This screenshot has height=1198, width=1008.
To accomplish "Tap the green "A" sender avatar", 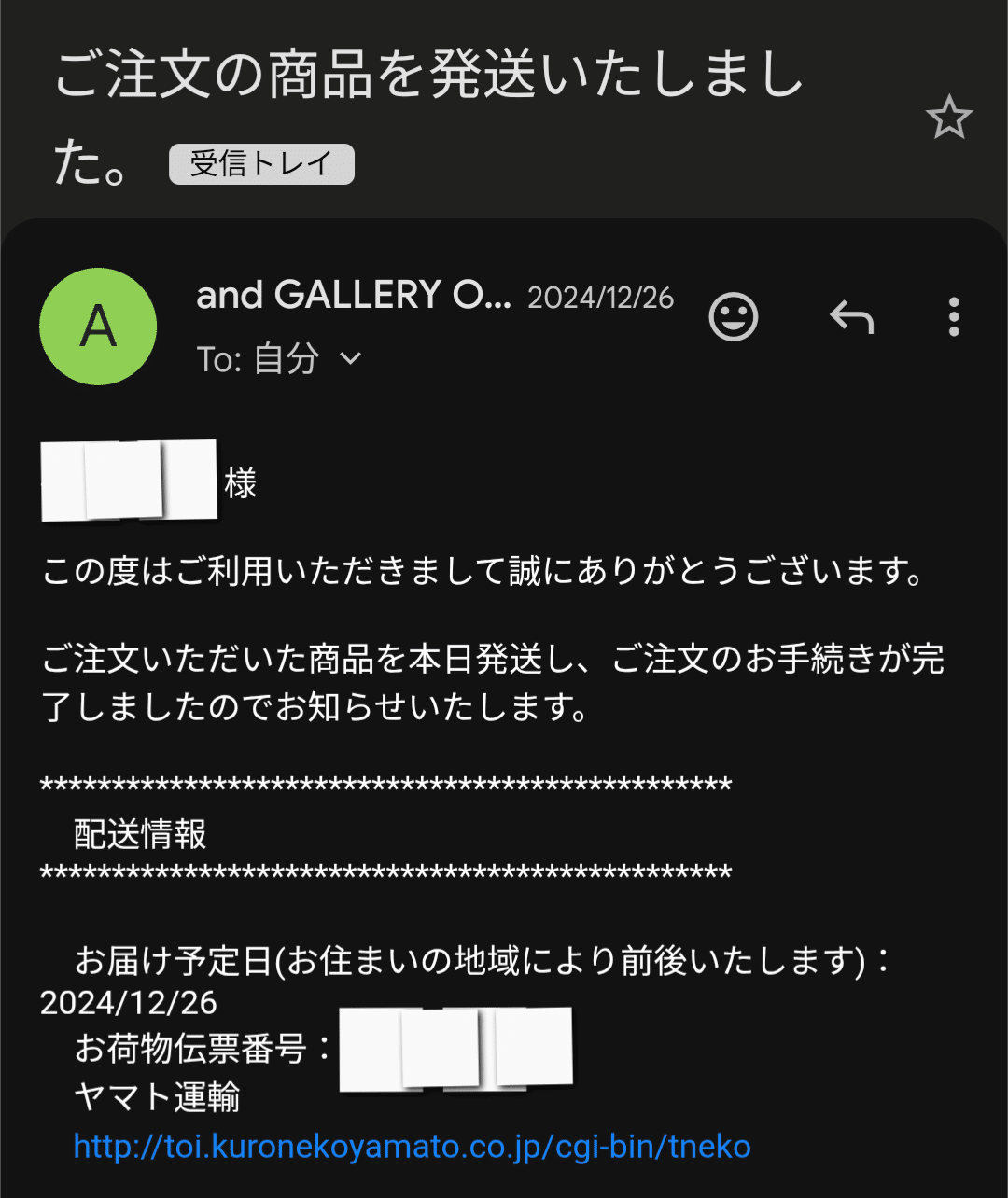I will pos(98,327).
